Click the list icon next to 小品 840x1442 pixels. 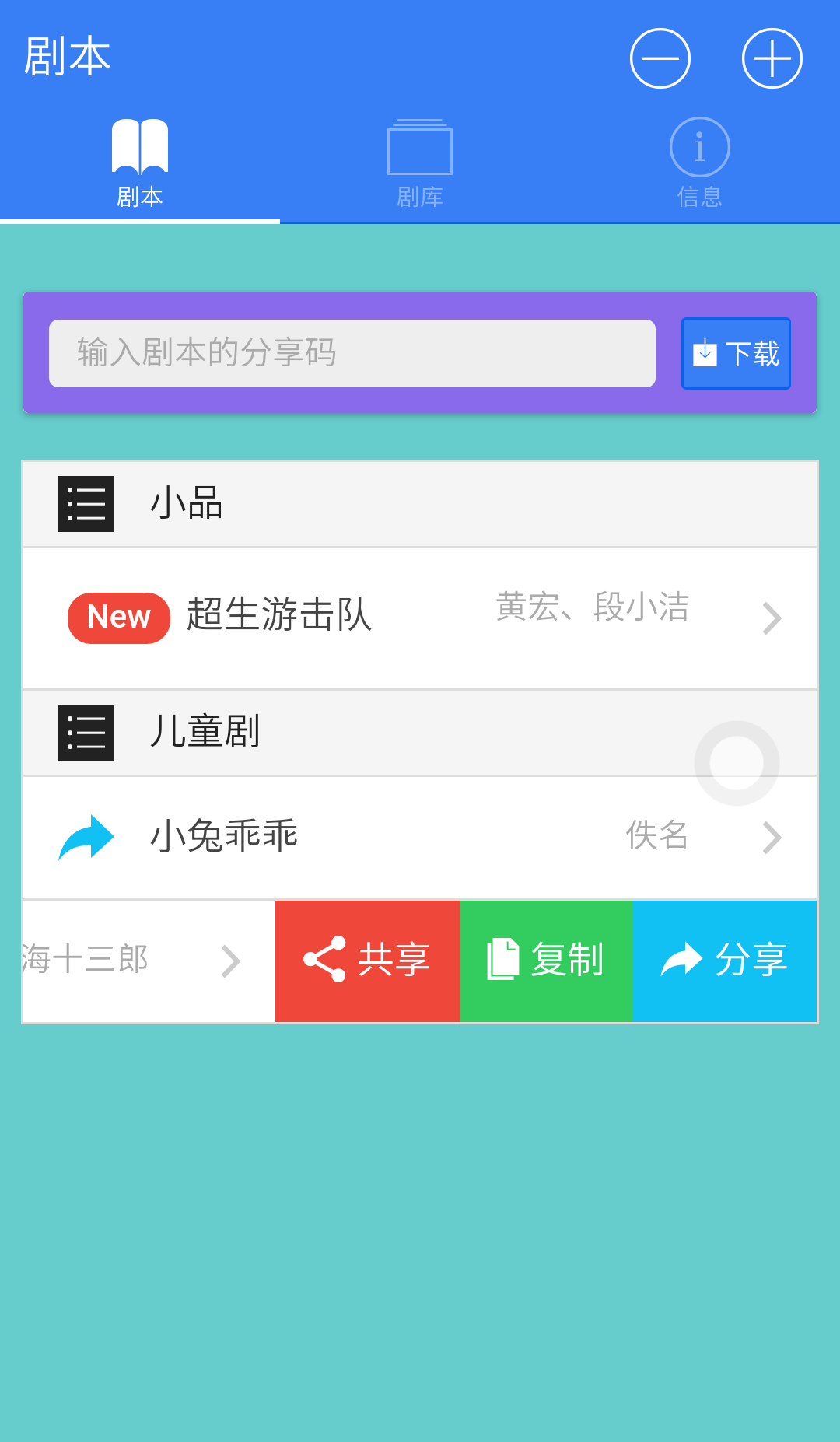tap(86, 503)
